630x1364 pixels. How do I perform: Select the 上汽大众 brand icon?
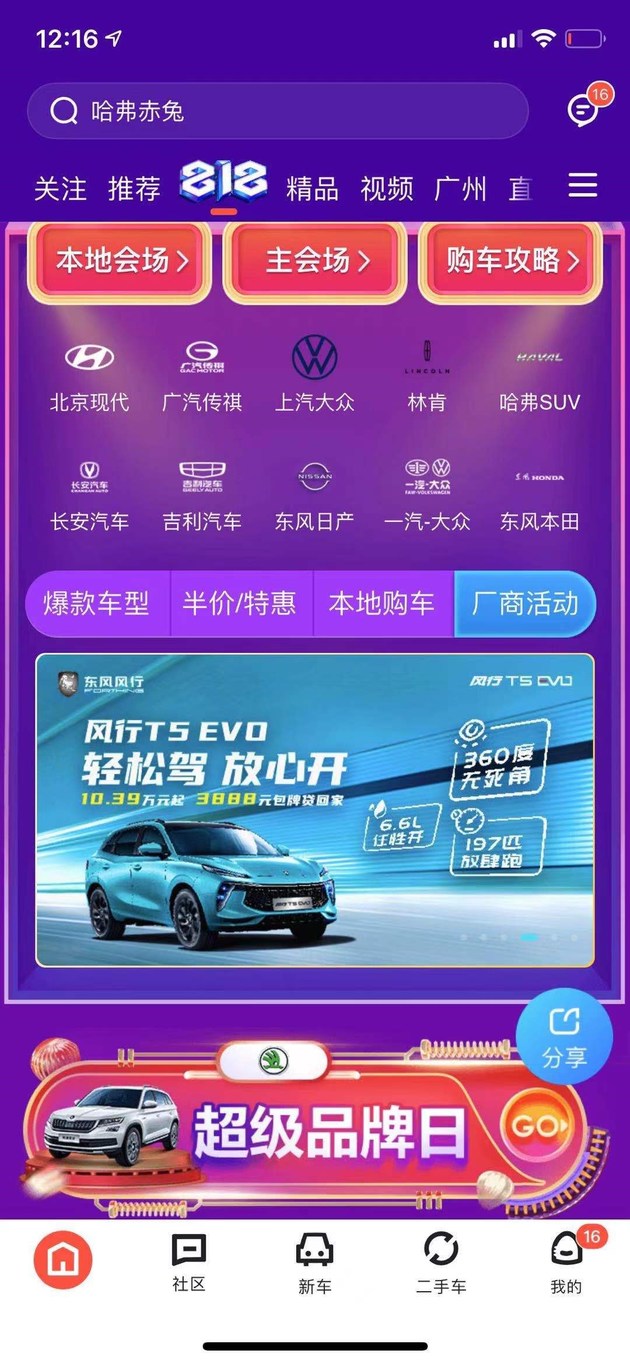[315, 377]
